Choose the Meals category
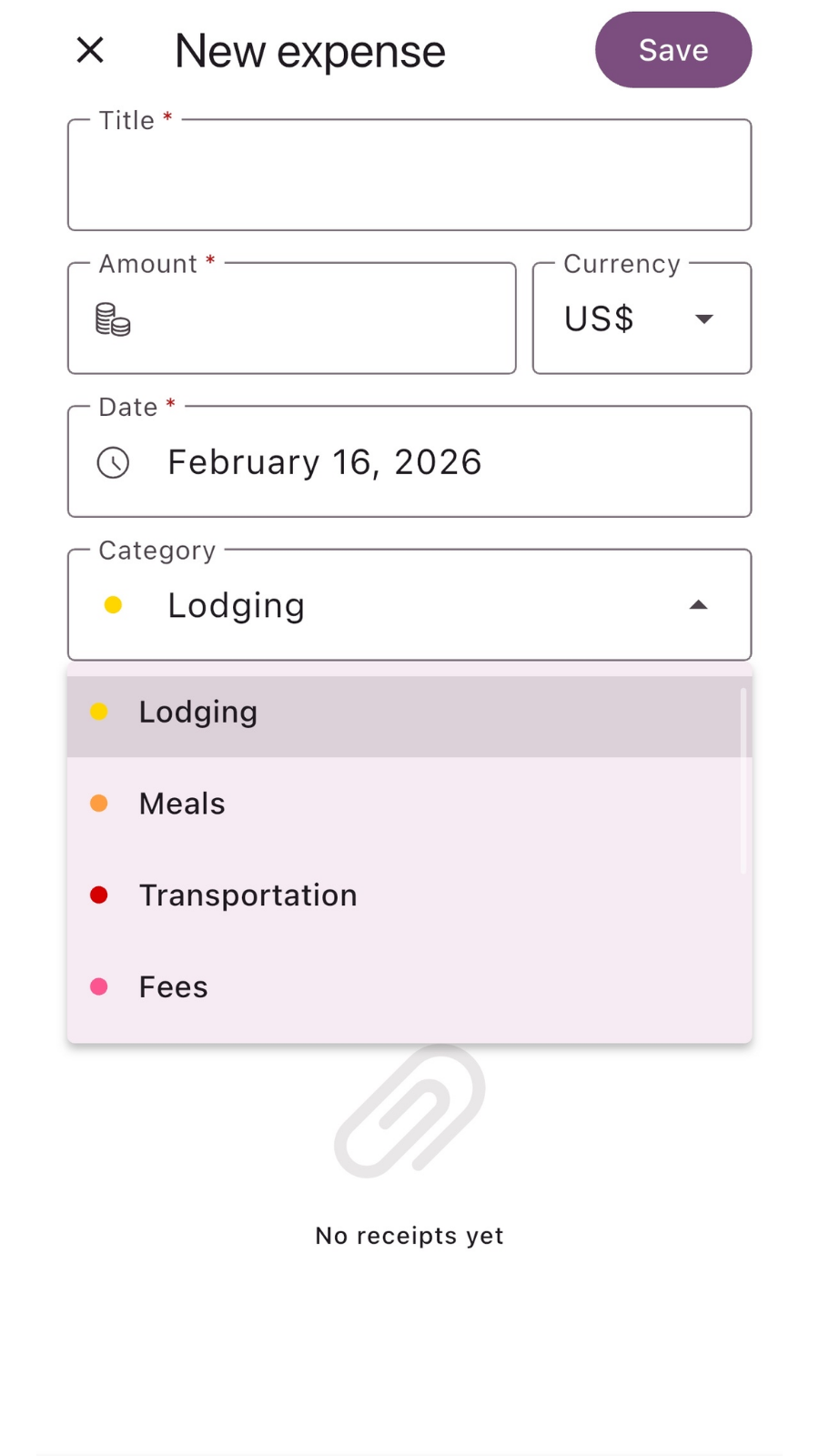 pyautogui.click(x=409, y=804)
